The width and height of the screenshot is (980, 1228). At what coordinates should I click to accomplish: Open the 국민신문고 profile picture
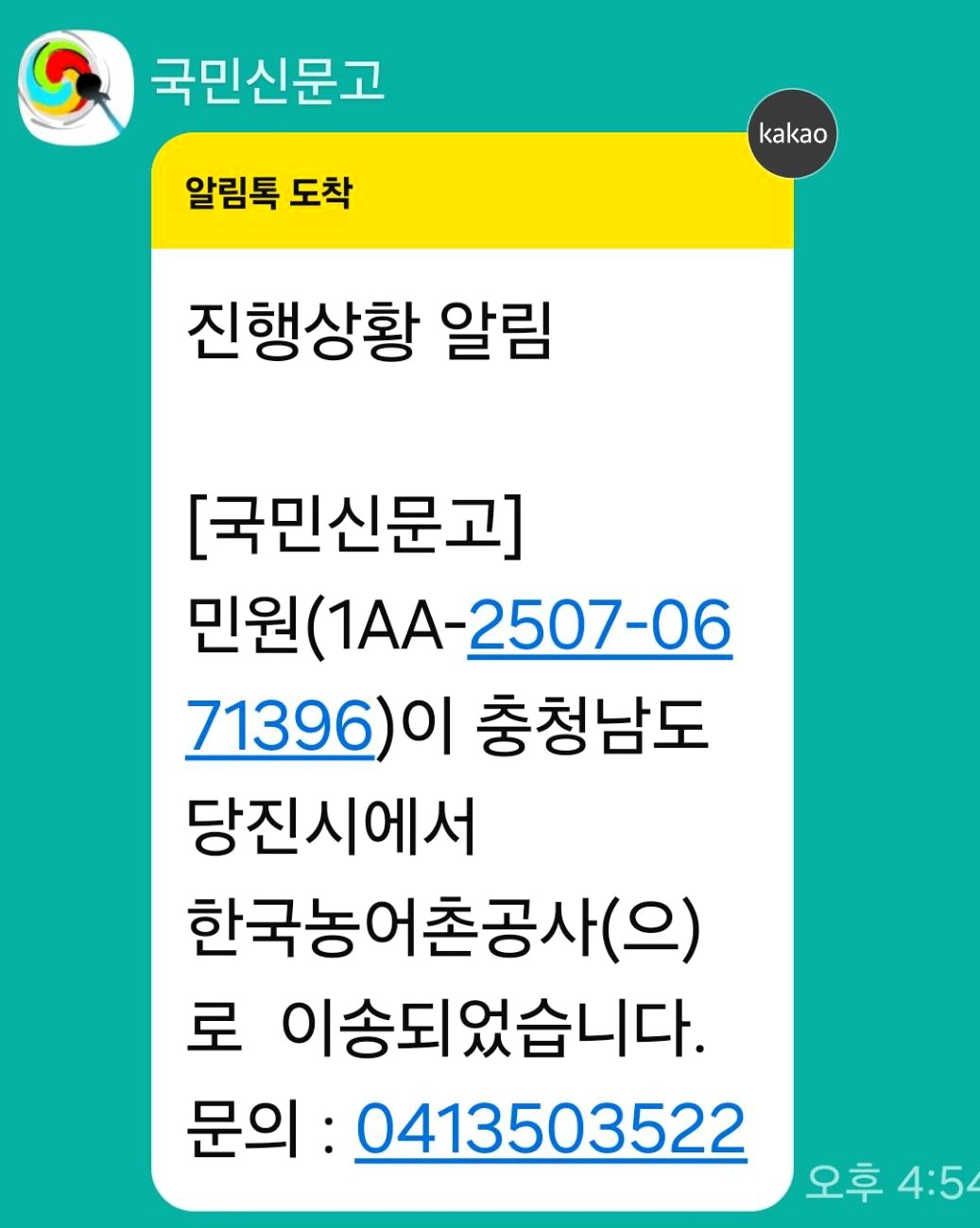pos(76,87)
